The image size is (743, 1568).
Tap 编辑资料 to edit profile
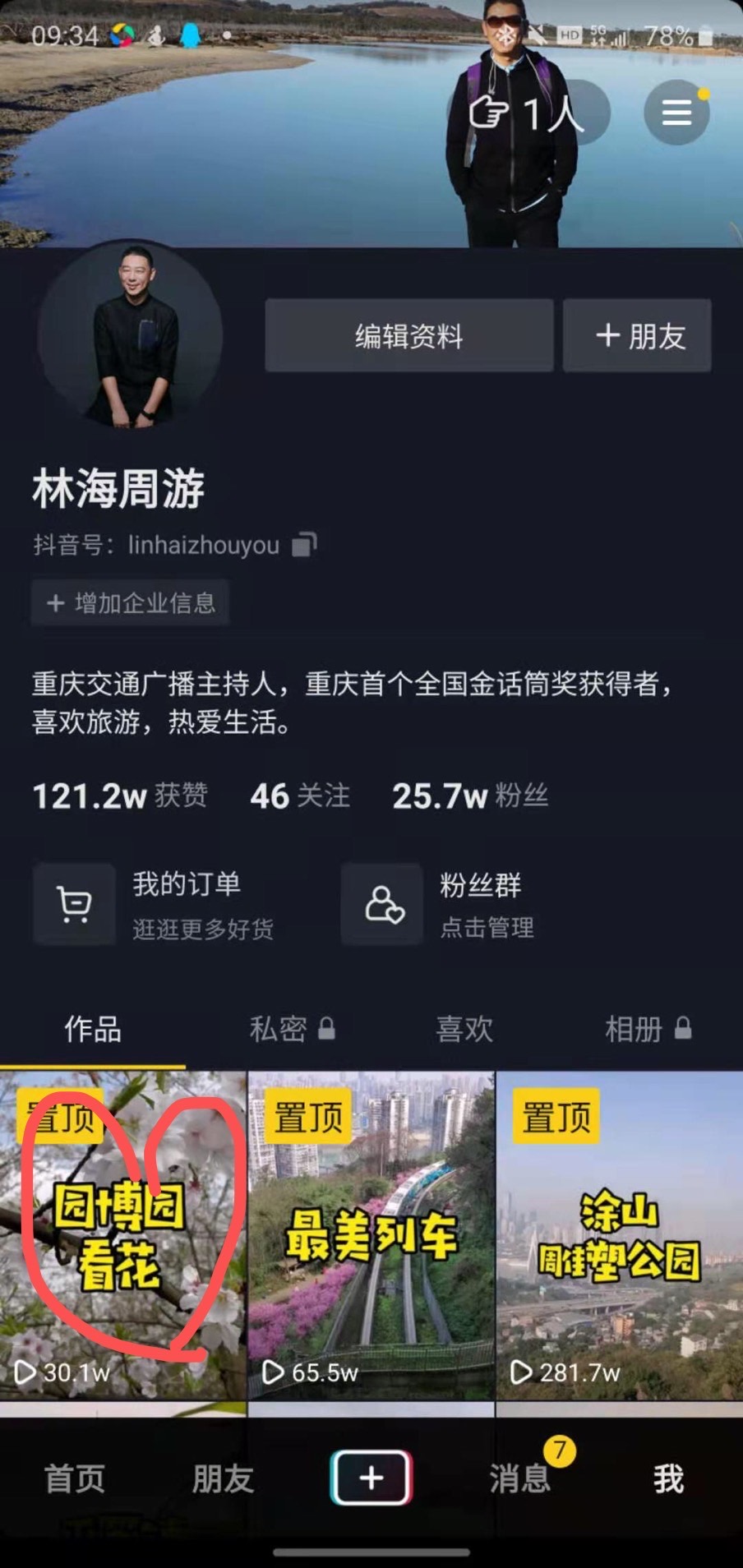click(x=408, y=336)
